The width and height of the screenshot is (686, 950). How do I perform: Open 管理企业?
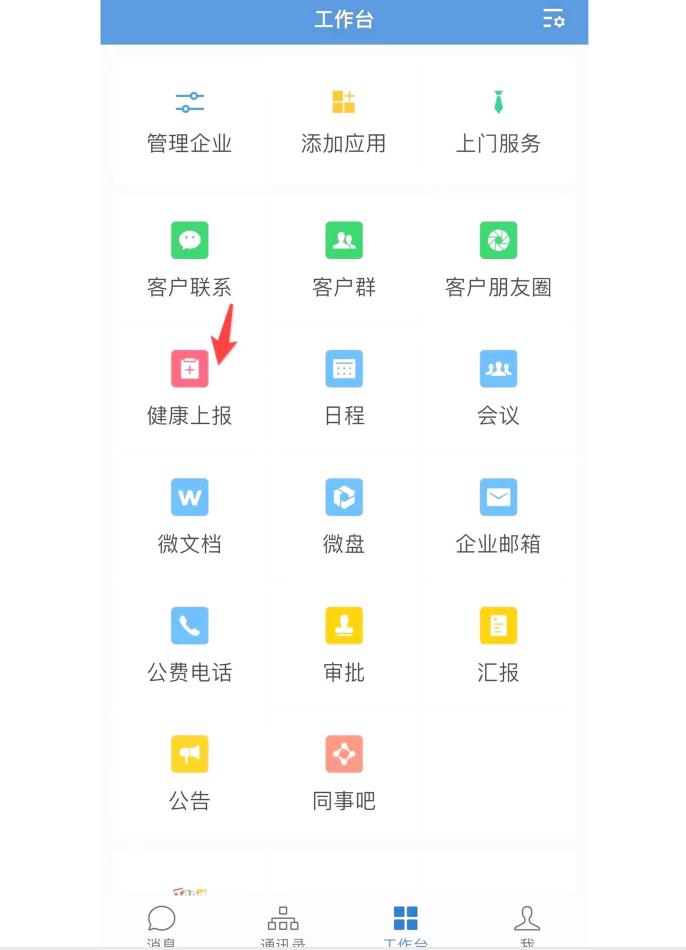[189, 120]
